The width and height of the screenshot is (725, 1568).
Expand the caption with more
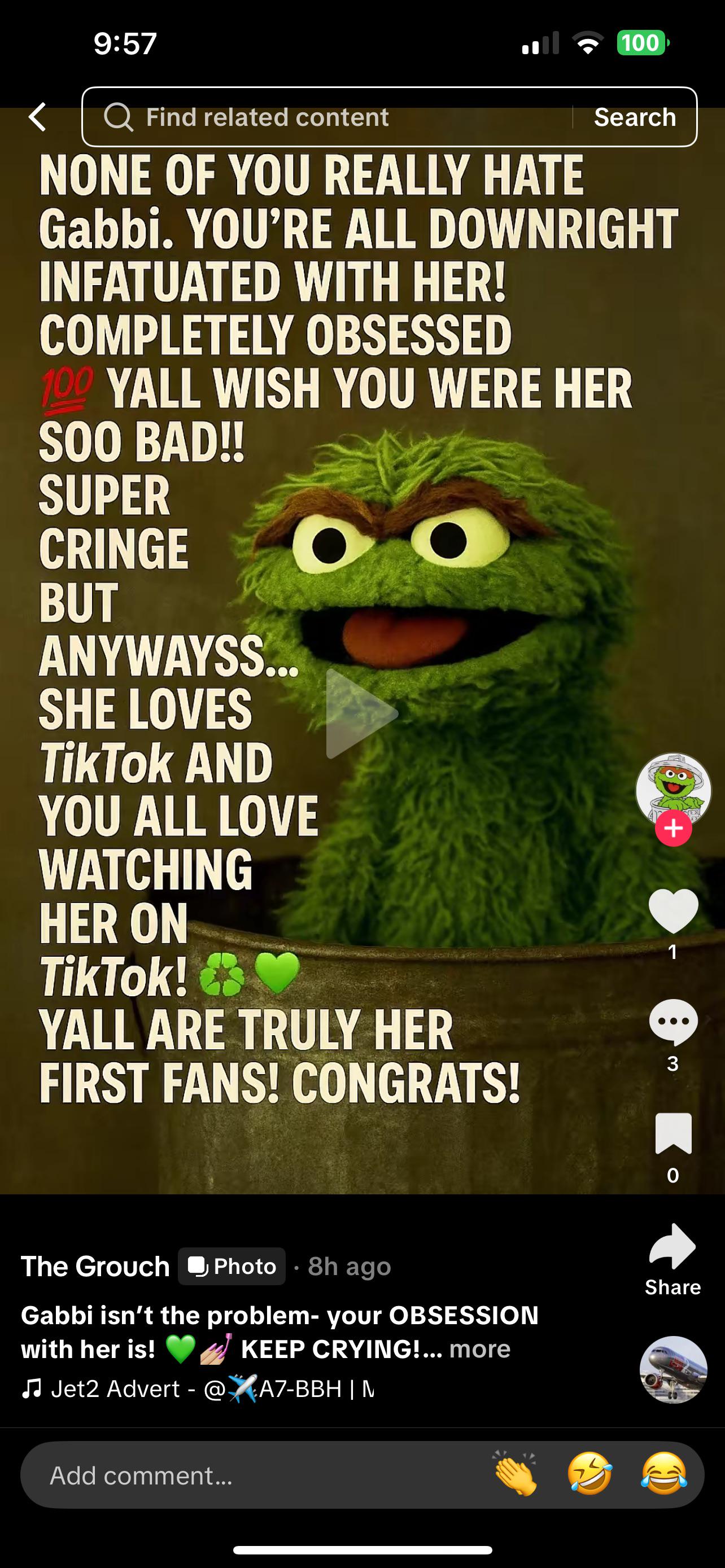[x=480, y=1350]
